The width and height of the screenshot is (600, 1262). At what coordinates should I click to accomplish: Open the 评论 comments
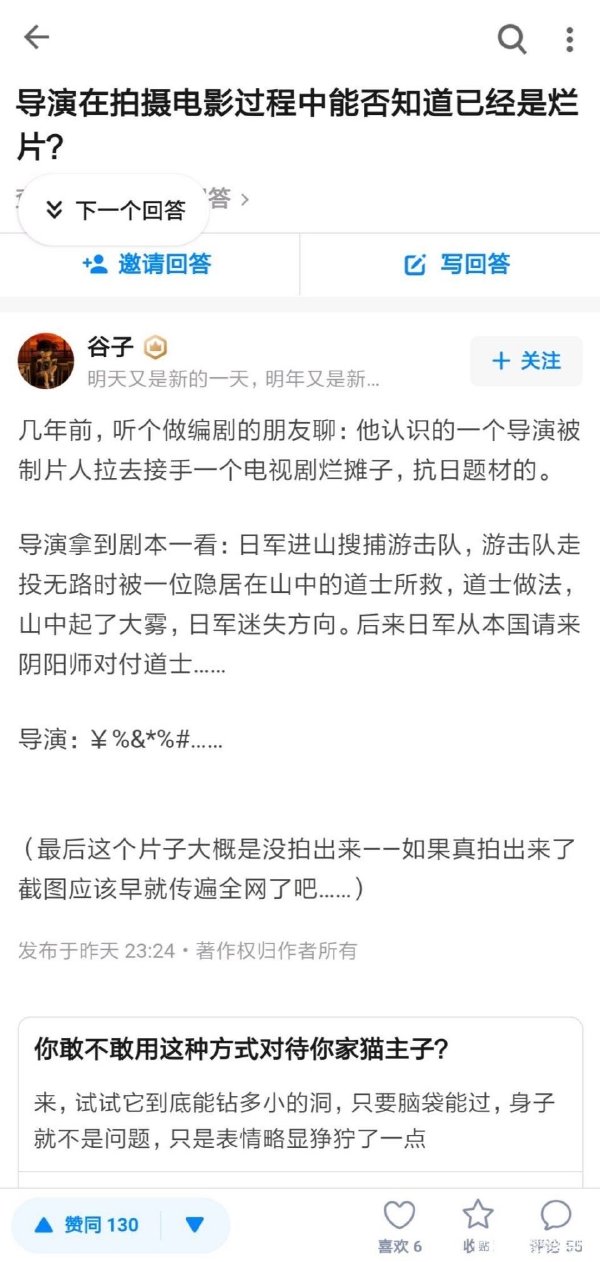point(556,1224)
